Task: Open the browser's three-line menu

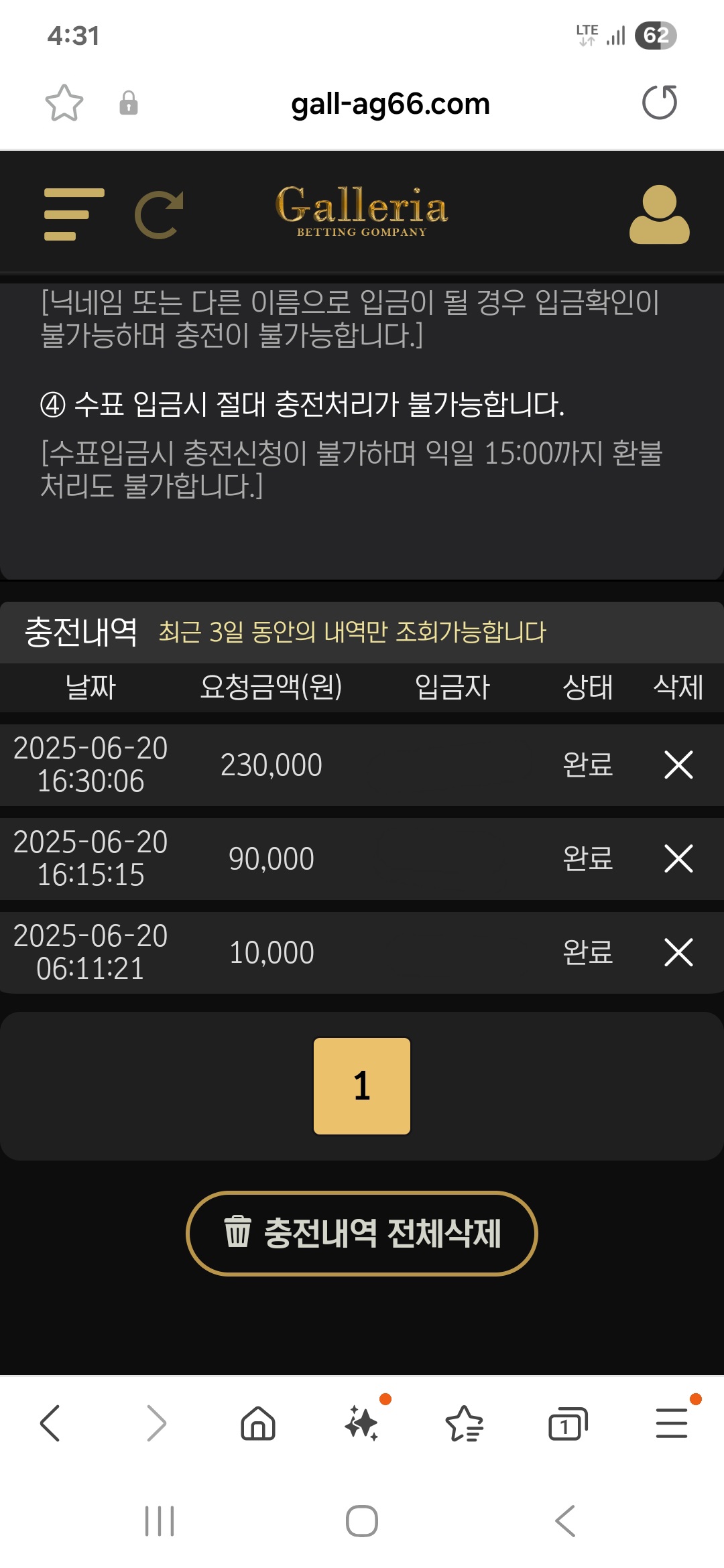Action: [672, 1423]
